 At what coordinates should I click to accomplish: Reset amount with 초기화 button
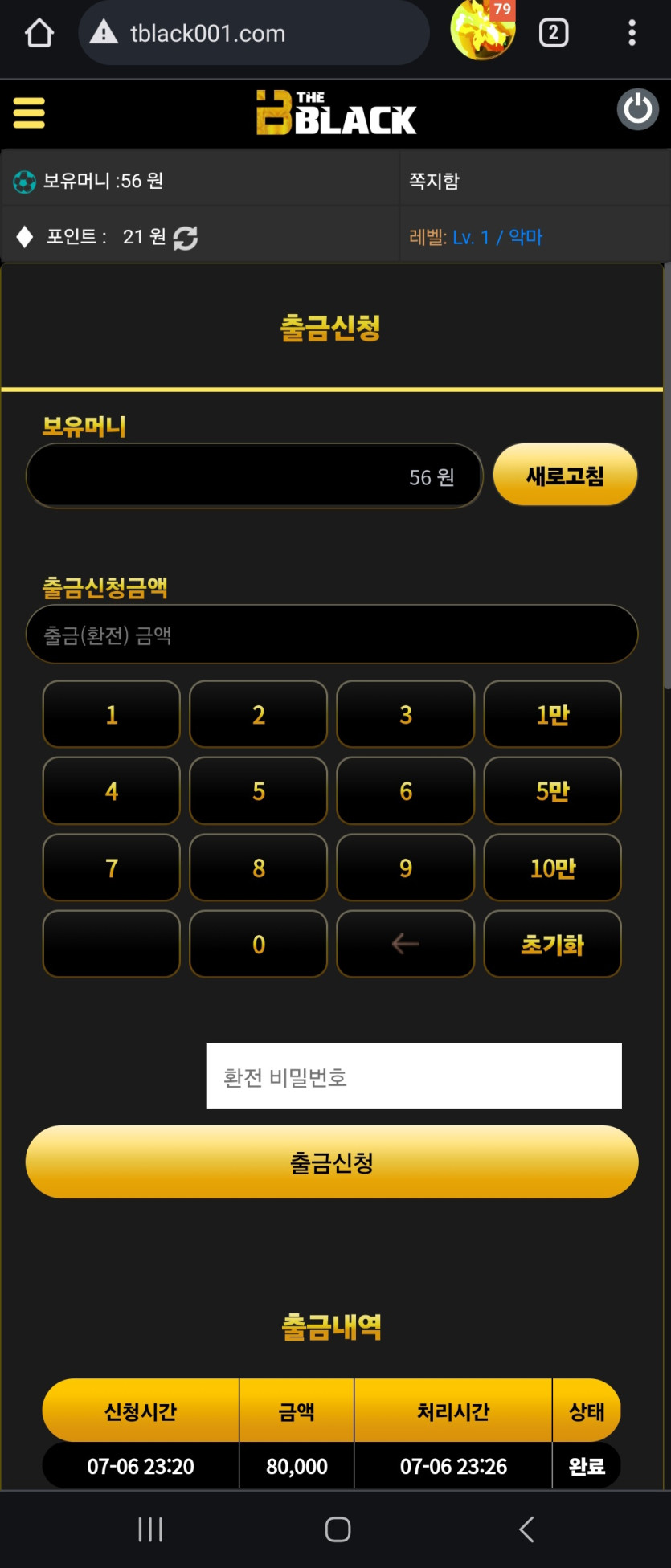click(x=553, y=944)
